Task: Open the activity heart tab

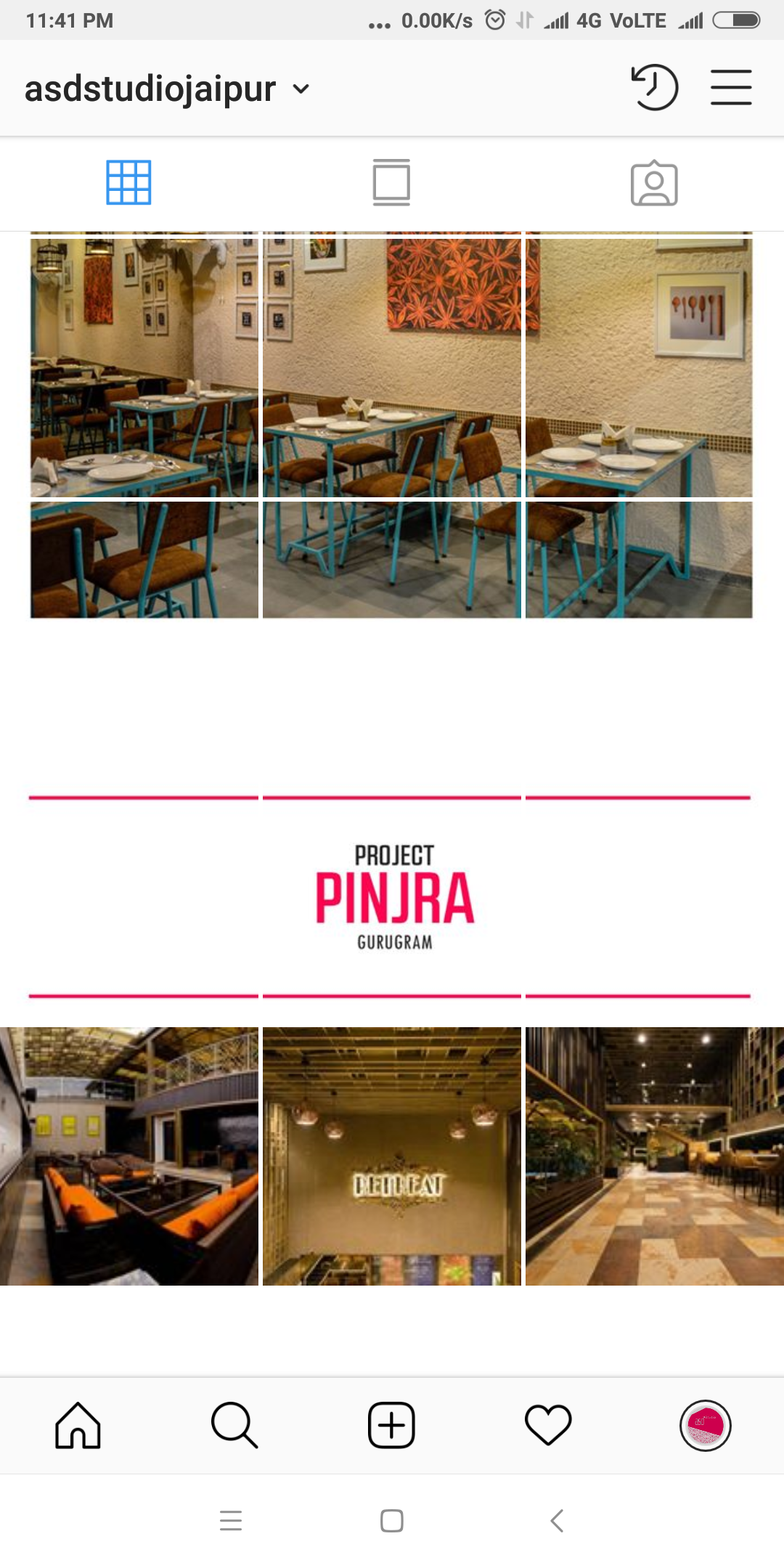Action: (548, 1426)
